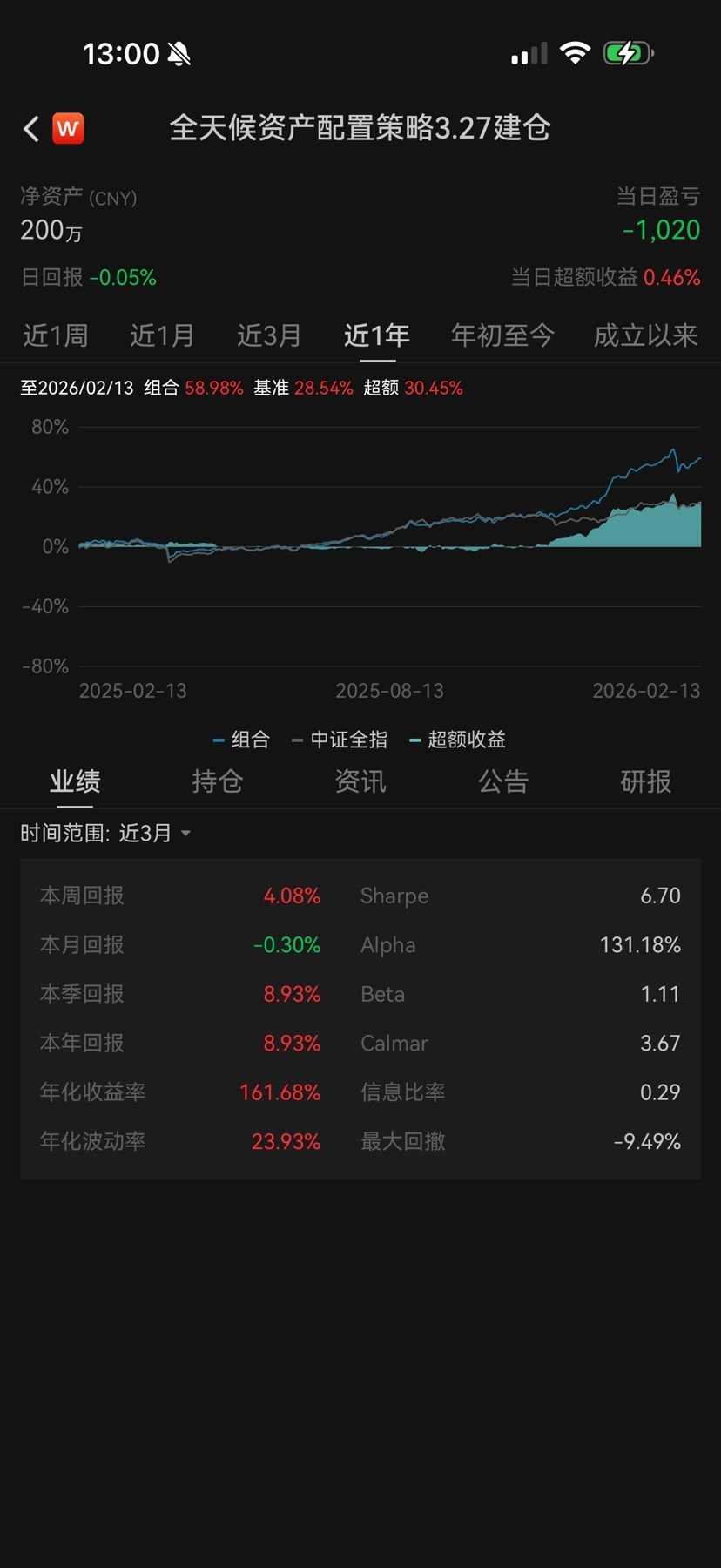Switch to the 持仓 tab

[217, 781]
